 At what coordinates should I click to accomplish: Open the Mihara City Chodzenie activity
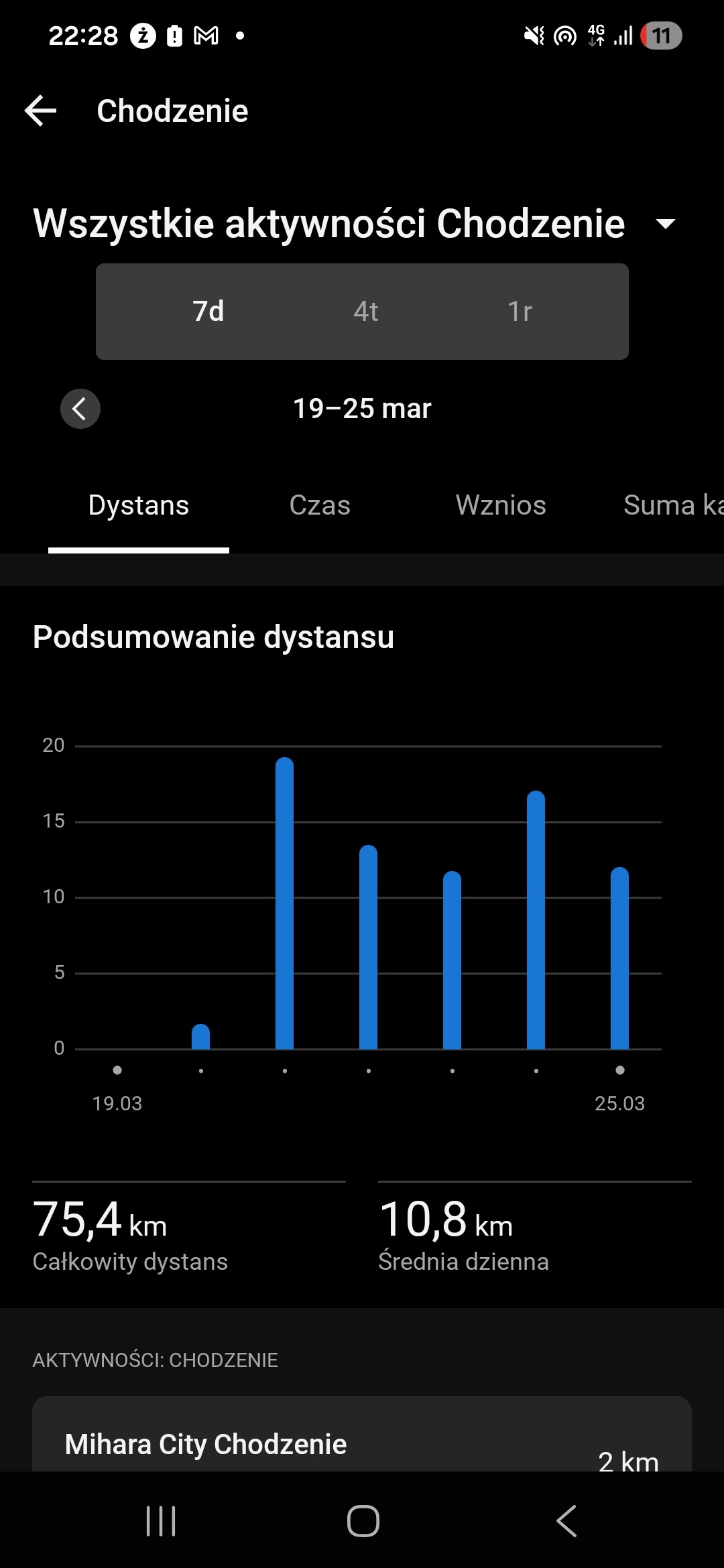click(x=362, y=1441)
